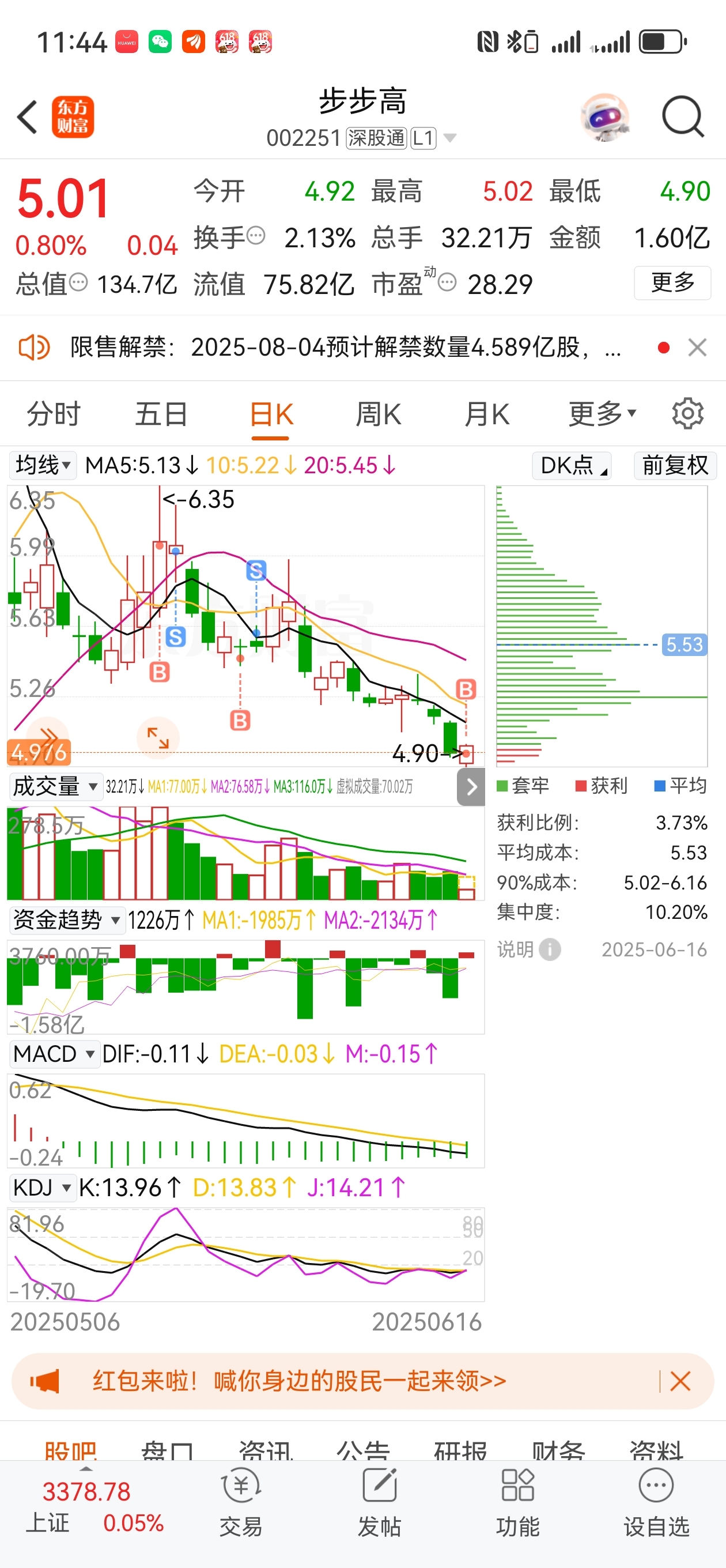Expand the 更多 chart period dropdown
This screenshot has width=726, height=1568.
click(601, 414)
